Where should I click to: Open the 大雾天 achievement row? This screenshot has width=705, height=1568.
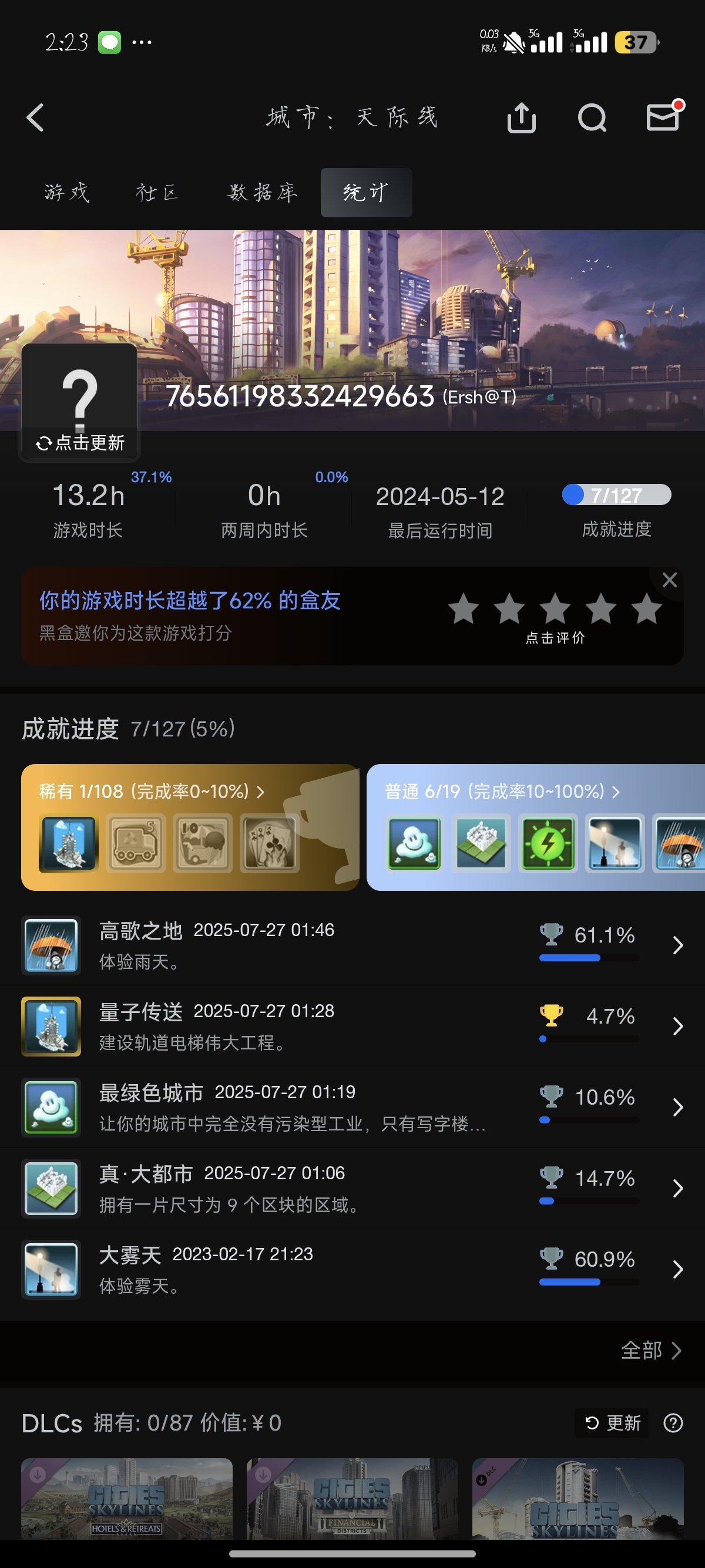coord(352,1269)
